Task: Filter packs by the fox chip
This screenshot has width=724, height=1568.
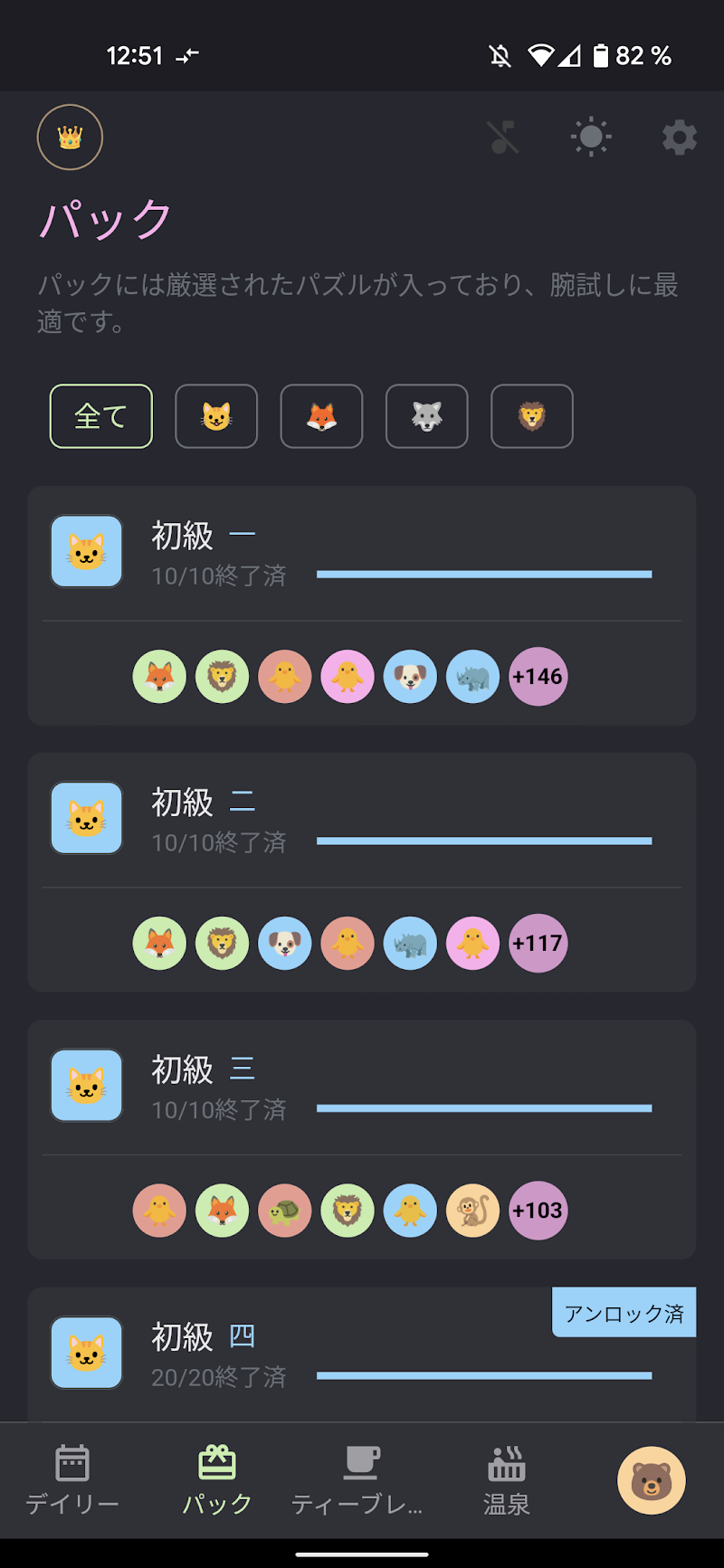Action: pyautogui.click(x=321, y=416)
